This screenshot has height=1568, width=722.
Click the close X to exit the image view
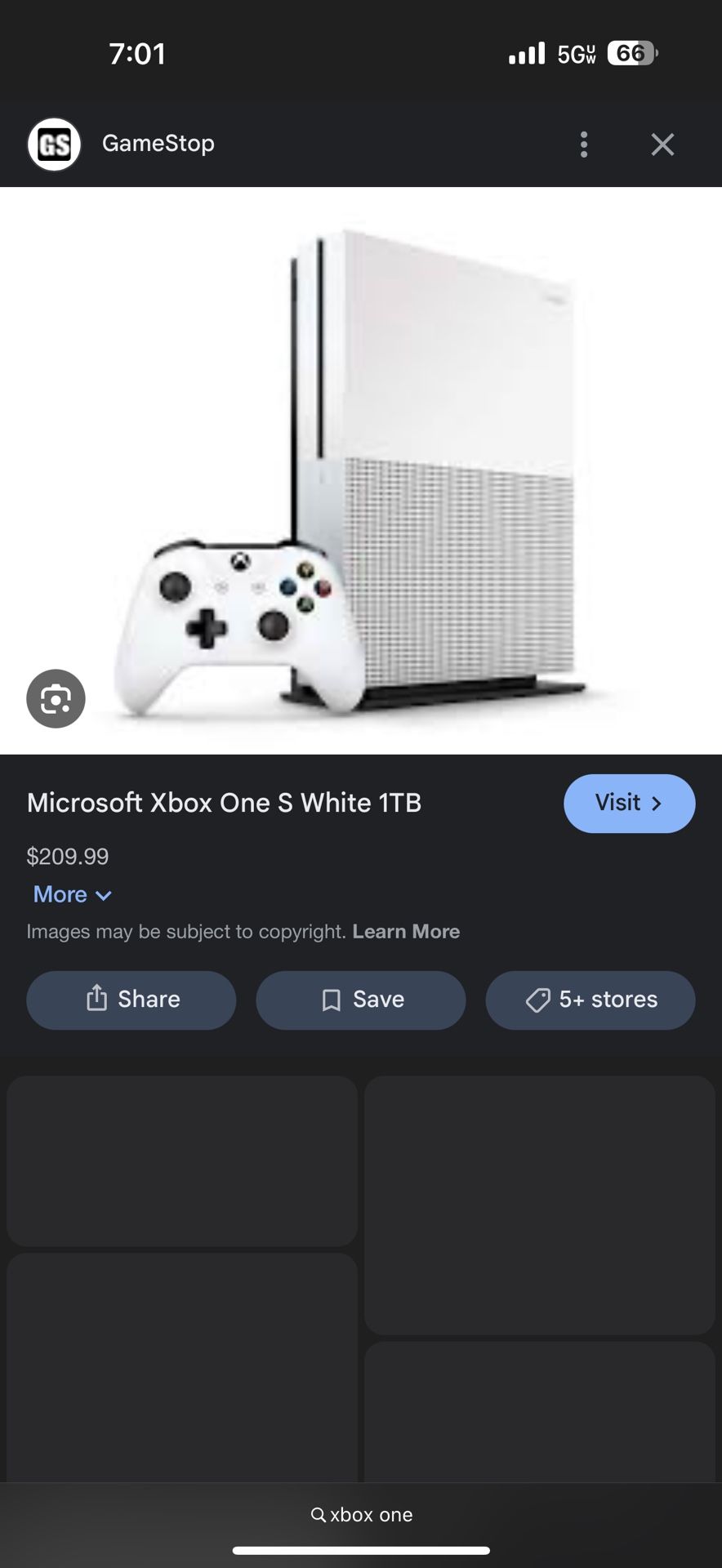pos(662,144)
